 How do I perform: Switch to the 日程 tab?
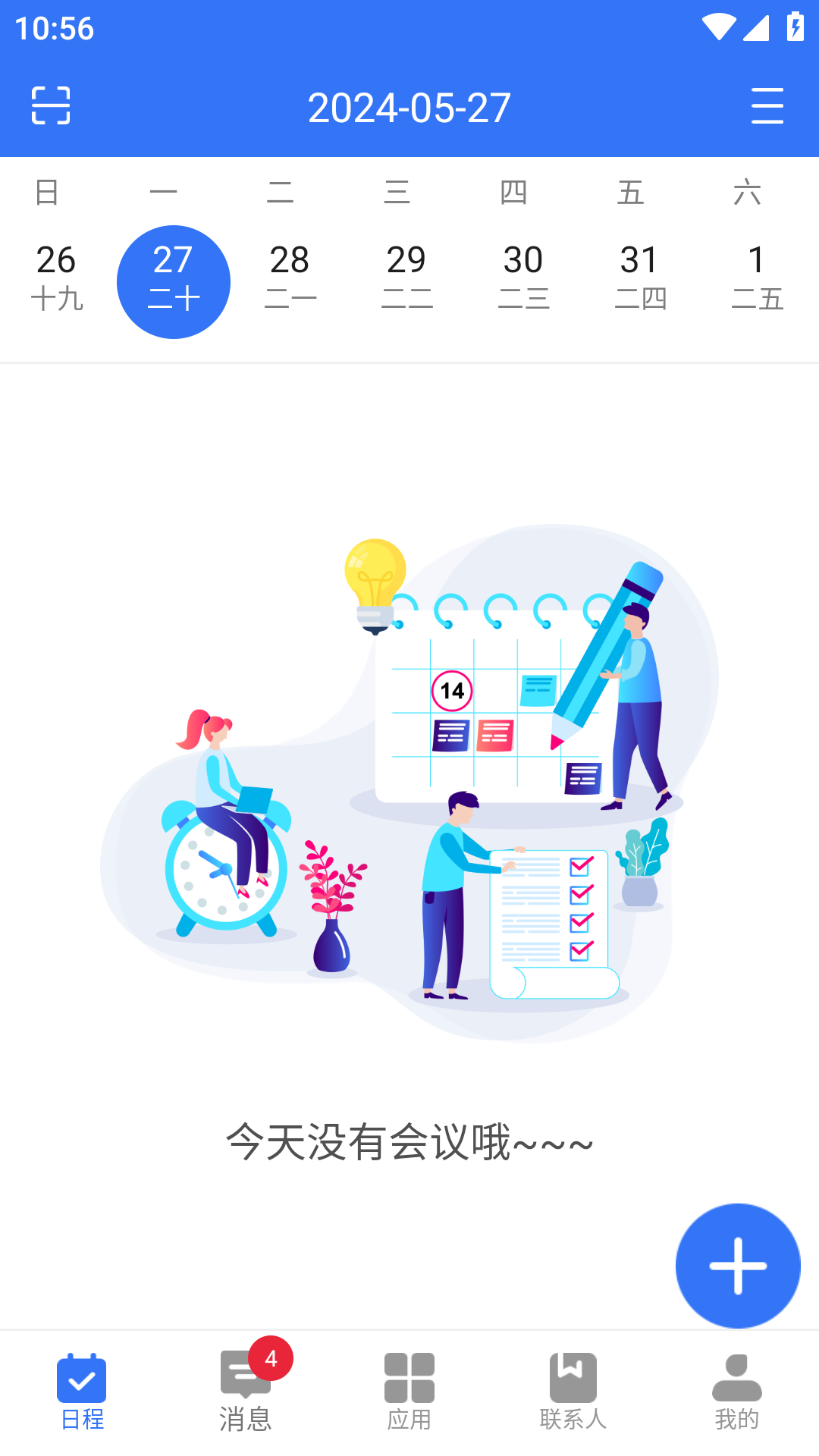click(82, 1391)
